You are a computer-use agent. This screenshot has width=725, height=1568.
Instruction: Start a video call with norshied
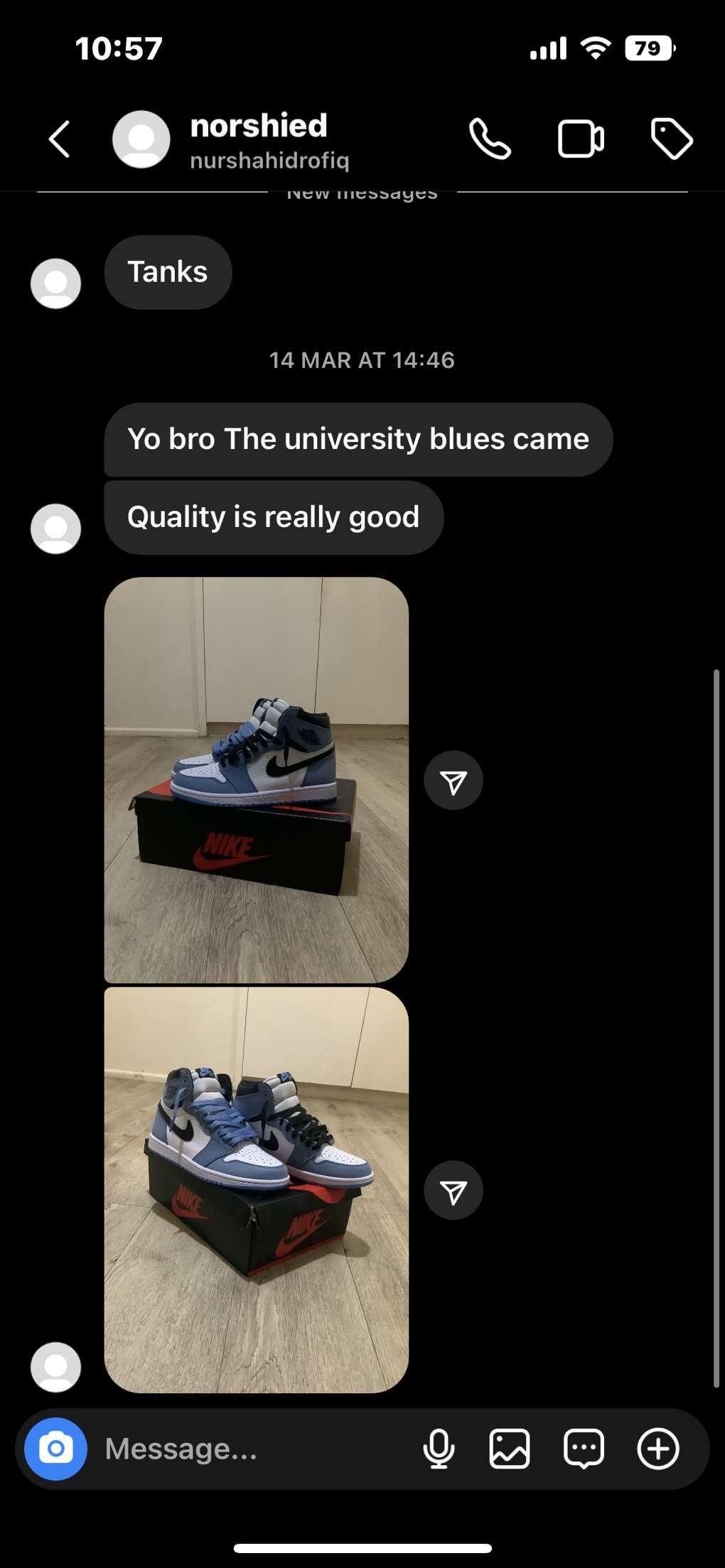click(581, 139)
